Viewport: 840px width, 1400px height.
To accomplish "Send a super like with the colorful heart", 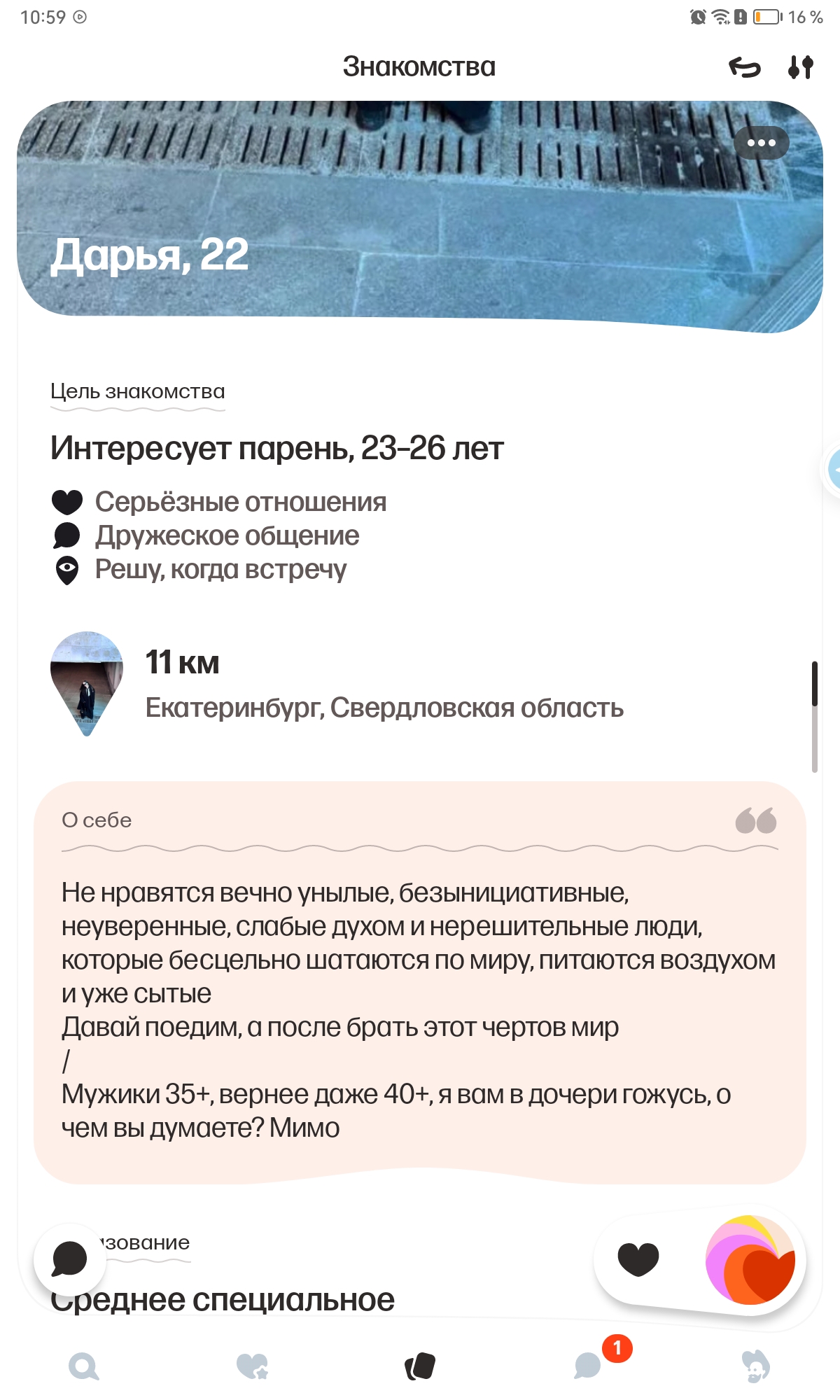I will pyautogui.click(x=750, y=1259).
